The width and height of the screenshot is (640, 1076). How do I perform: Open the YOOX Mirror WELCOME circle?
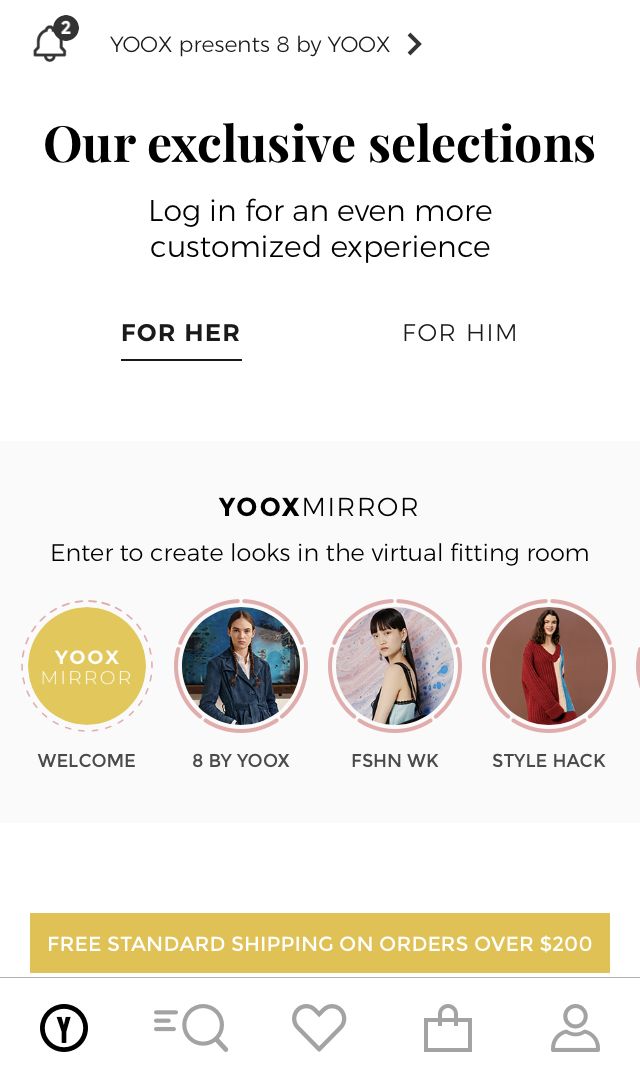[x=87, y=666]
